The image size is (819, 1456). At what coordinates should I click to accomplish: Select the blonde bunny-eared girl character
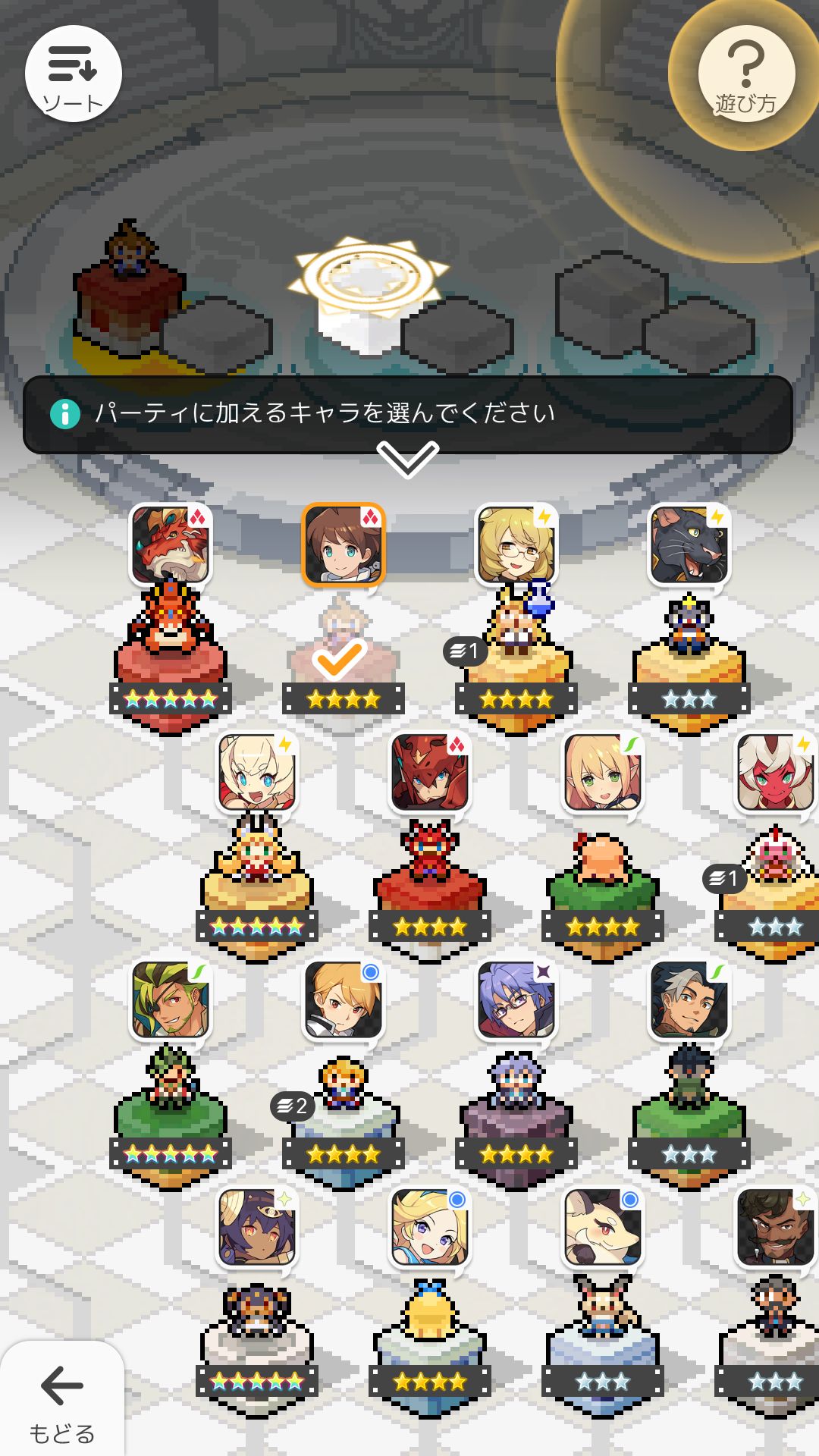click(257, 771)
